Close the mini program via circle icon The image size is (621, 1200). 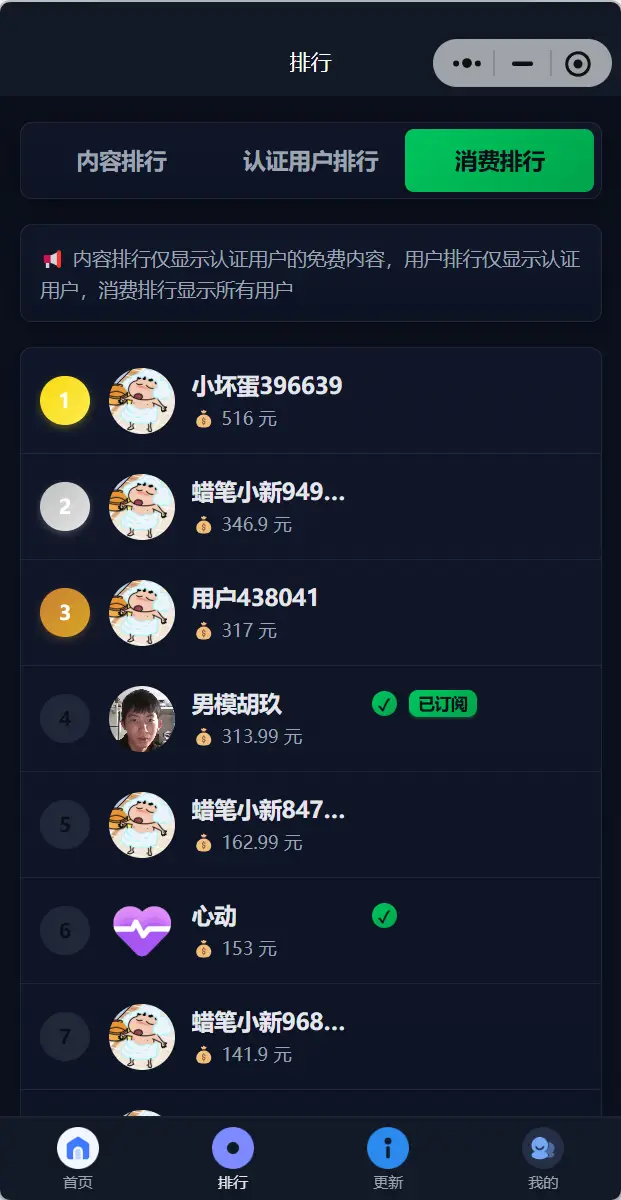point(577,64)
